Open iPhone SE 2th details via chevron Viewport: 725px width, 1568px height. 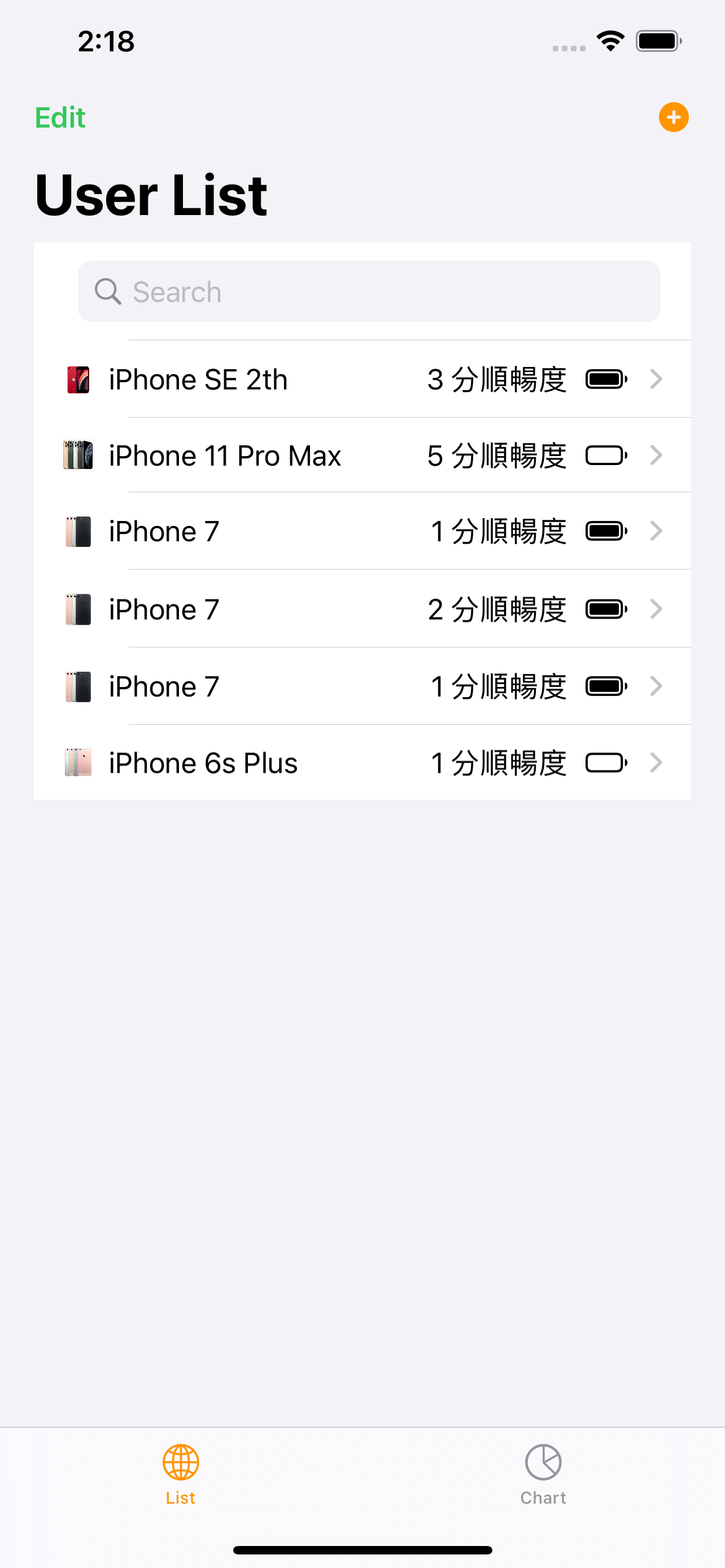(x=656, y=379)
